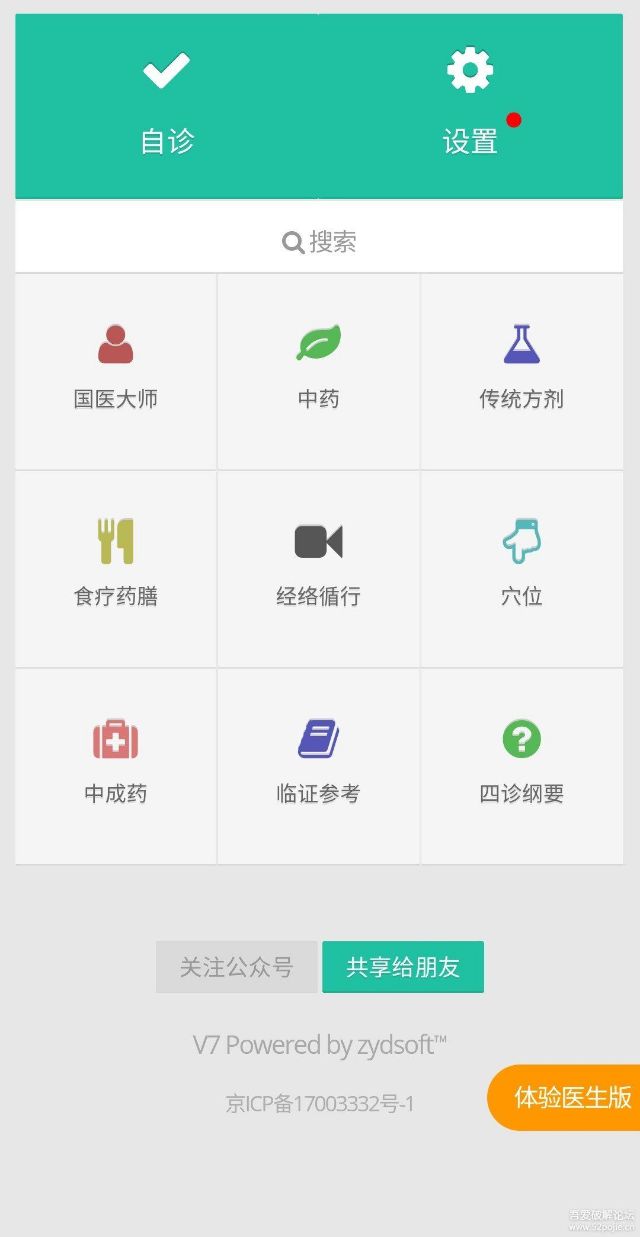Open the 四诊纲要 tile

tap(522, 766)
